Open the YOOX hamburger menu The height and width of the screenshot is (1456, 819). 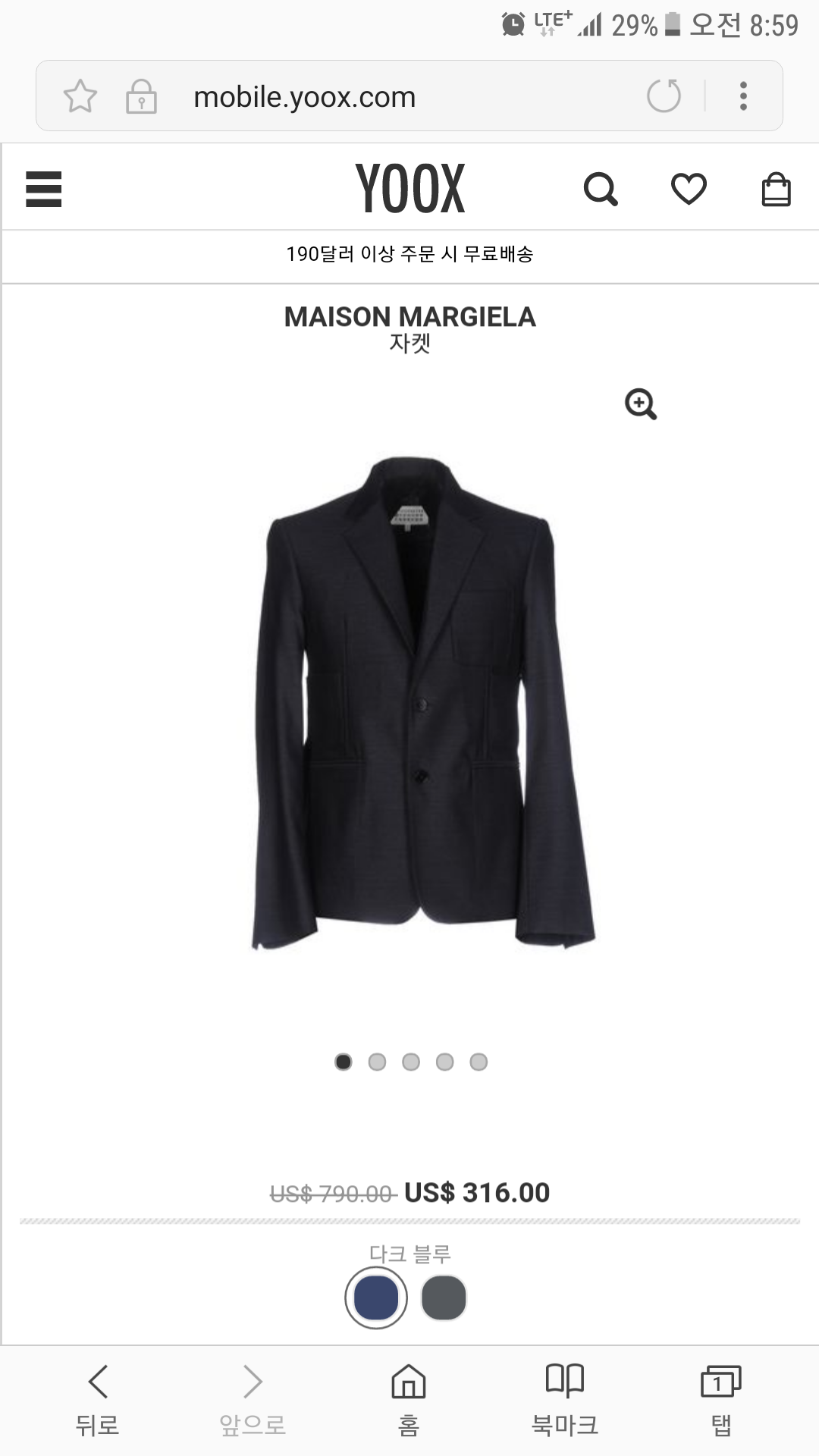pyautogui.click(x=43, y=189)
